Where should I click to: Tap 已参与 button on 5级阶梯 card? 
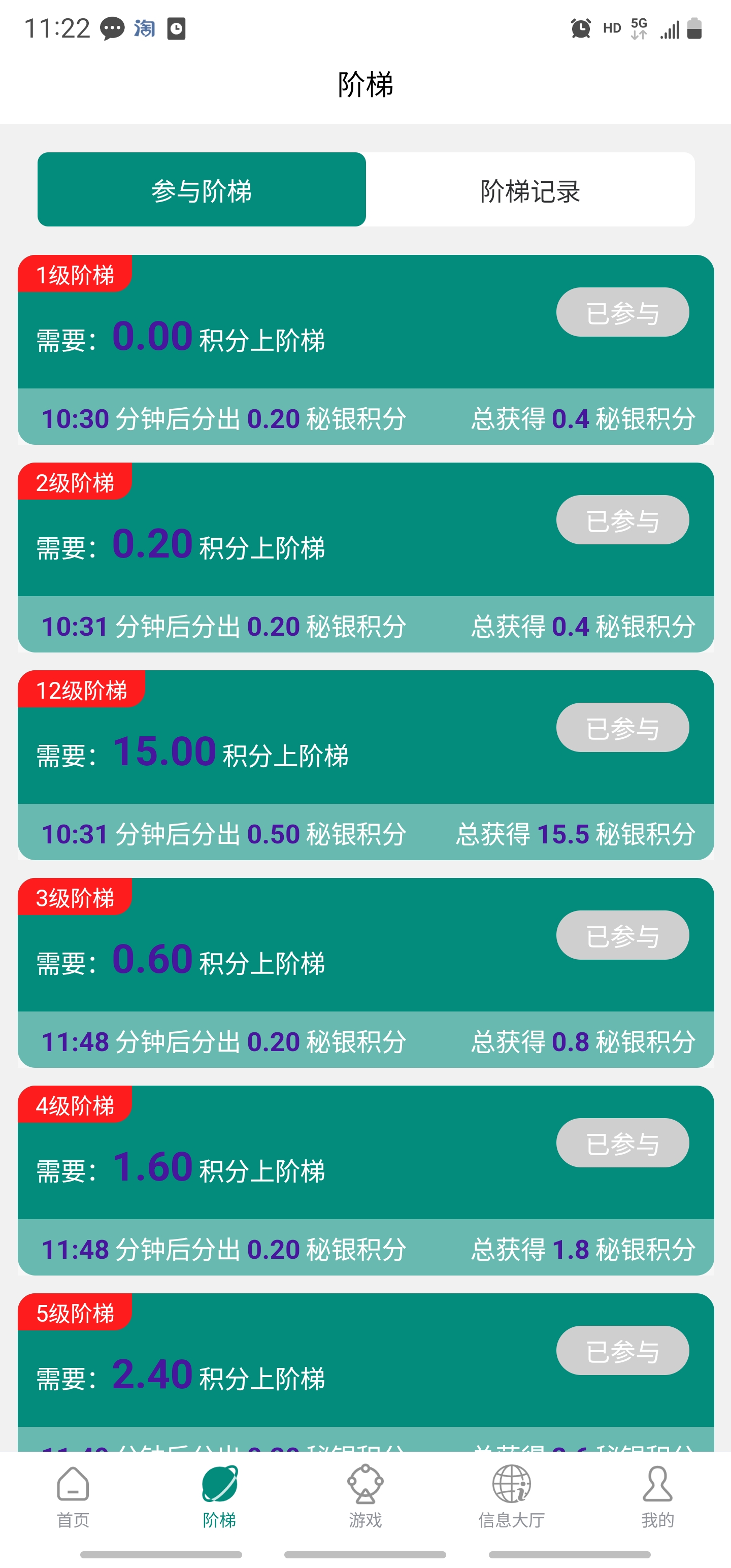pos(622,1350)
